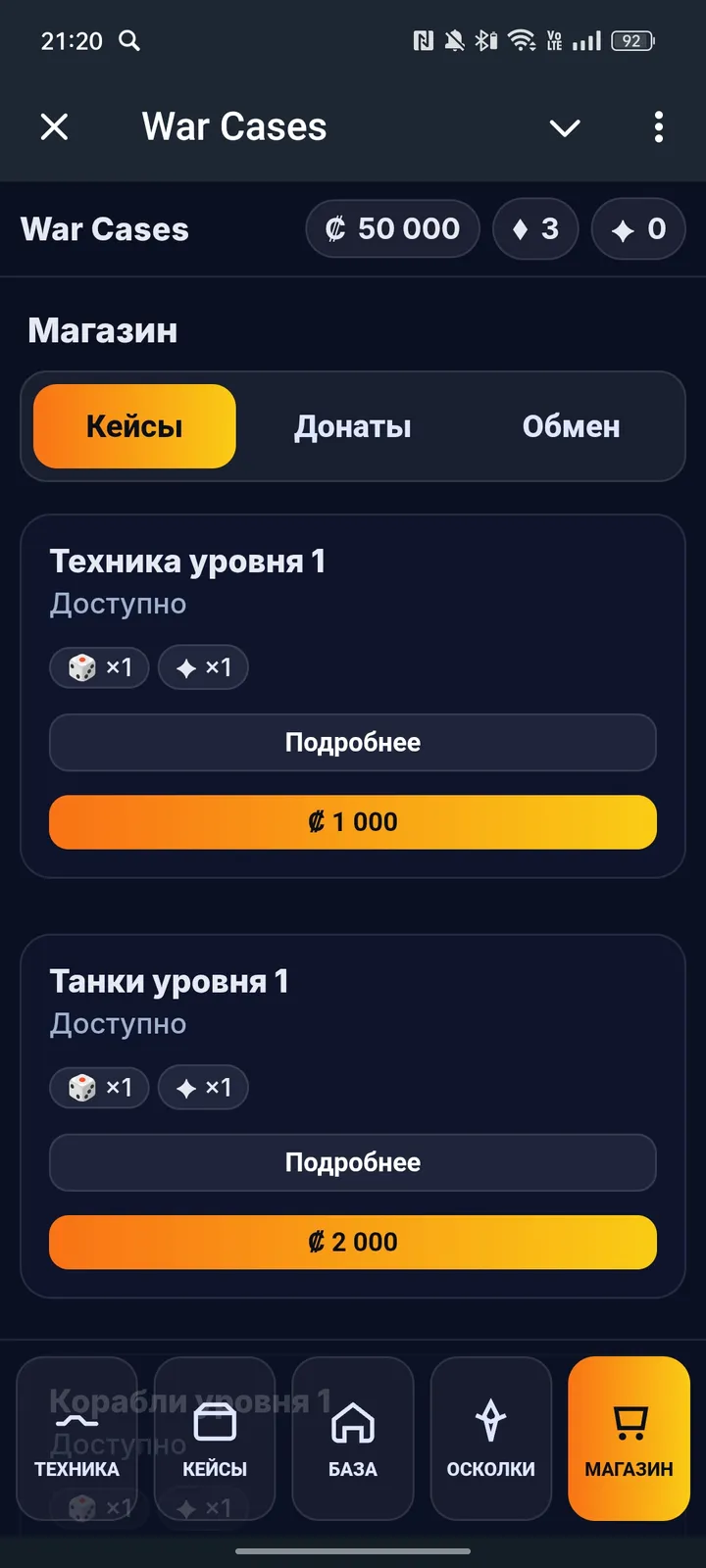The image size is (706, 1568).
Task: Open the three-dot overflow menu
Action: click(x=659, y=127)
